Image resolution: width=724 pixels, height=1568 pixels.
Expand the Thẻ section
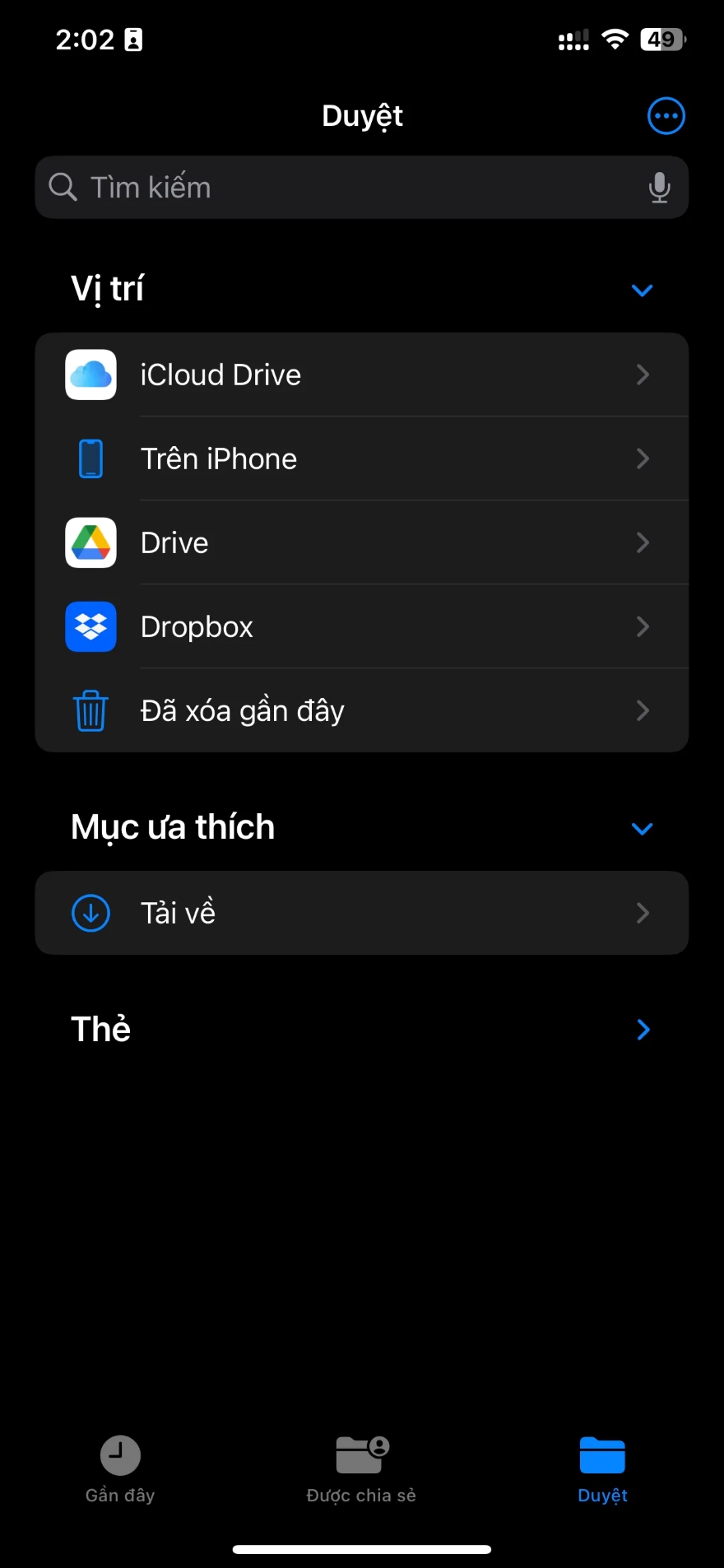pyautogui.click(x=643, y=1030)
